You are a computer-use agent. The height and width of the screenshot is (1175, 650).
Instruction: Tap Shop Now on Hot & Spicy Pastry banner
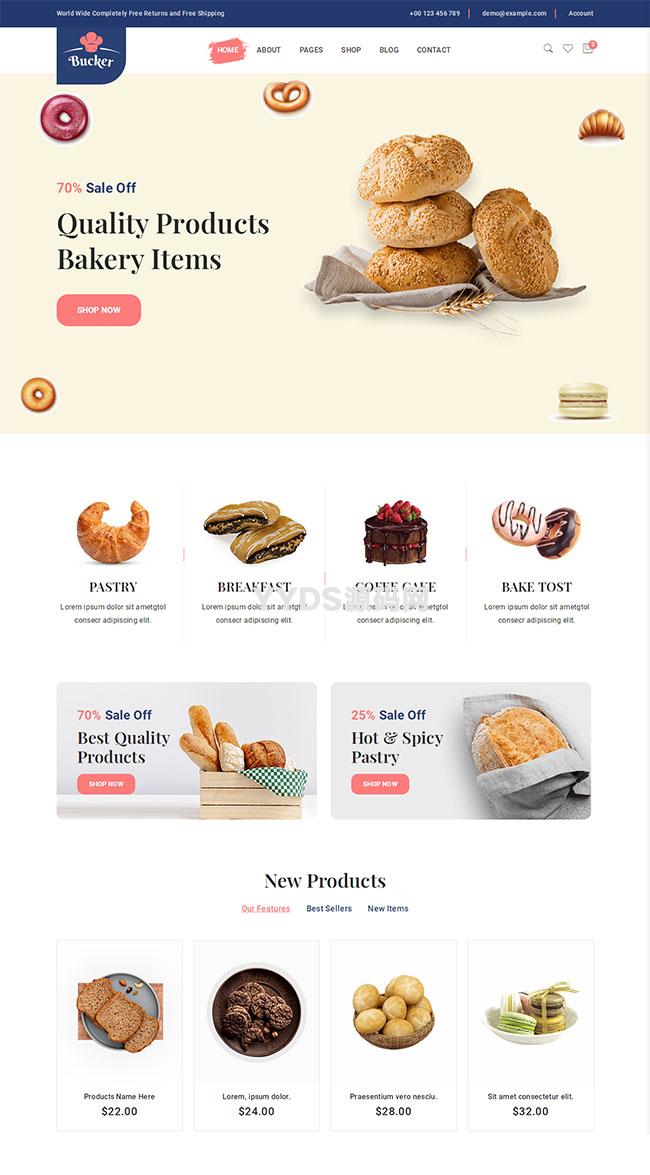click(x=380, y=784)
